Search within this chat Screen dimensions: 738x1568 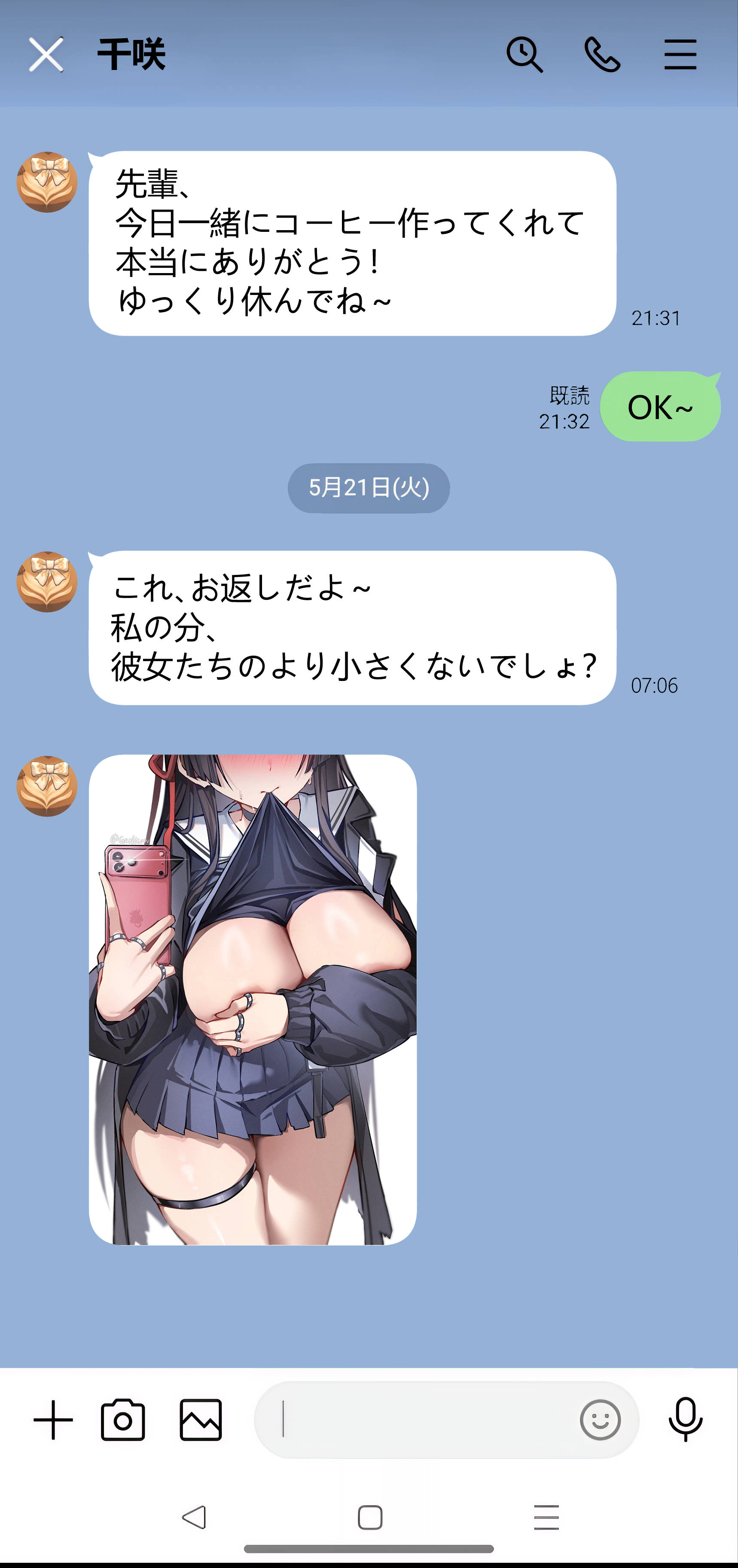tap(524, 55)
